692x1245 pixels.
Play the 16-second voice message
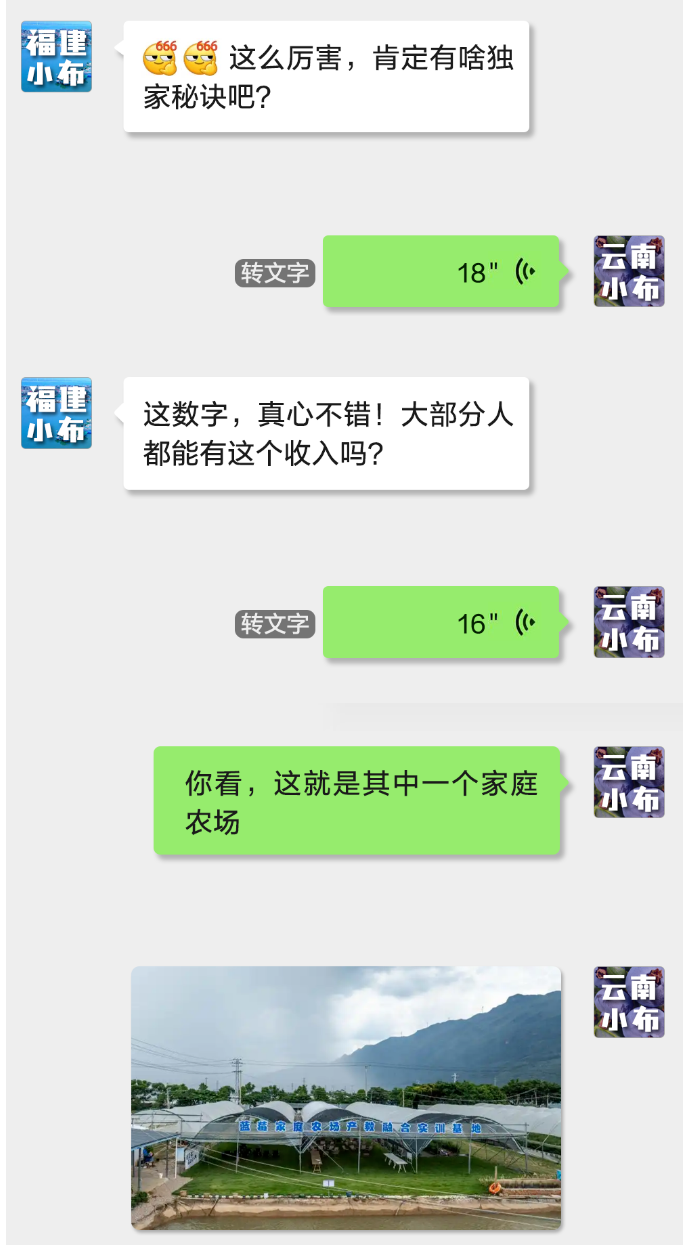tap(441, 623)
